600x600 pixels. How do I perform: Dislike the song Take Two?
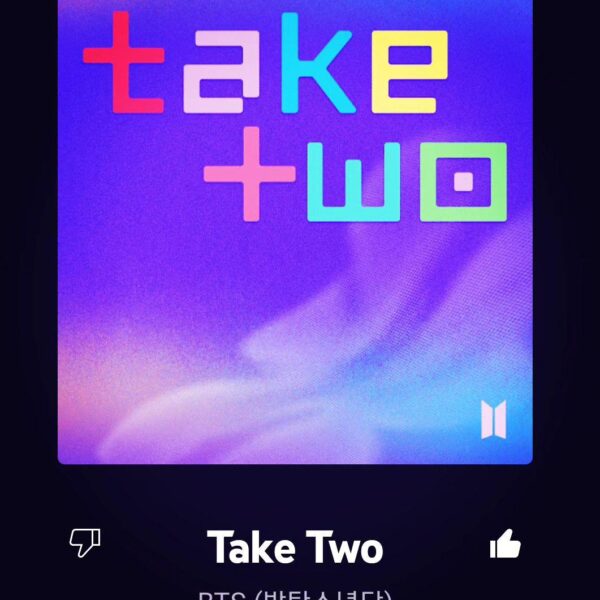click(84, 543)
